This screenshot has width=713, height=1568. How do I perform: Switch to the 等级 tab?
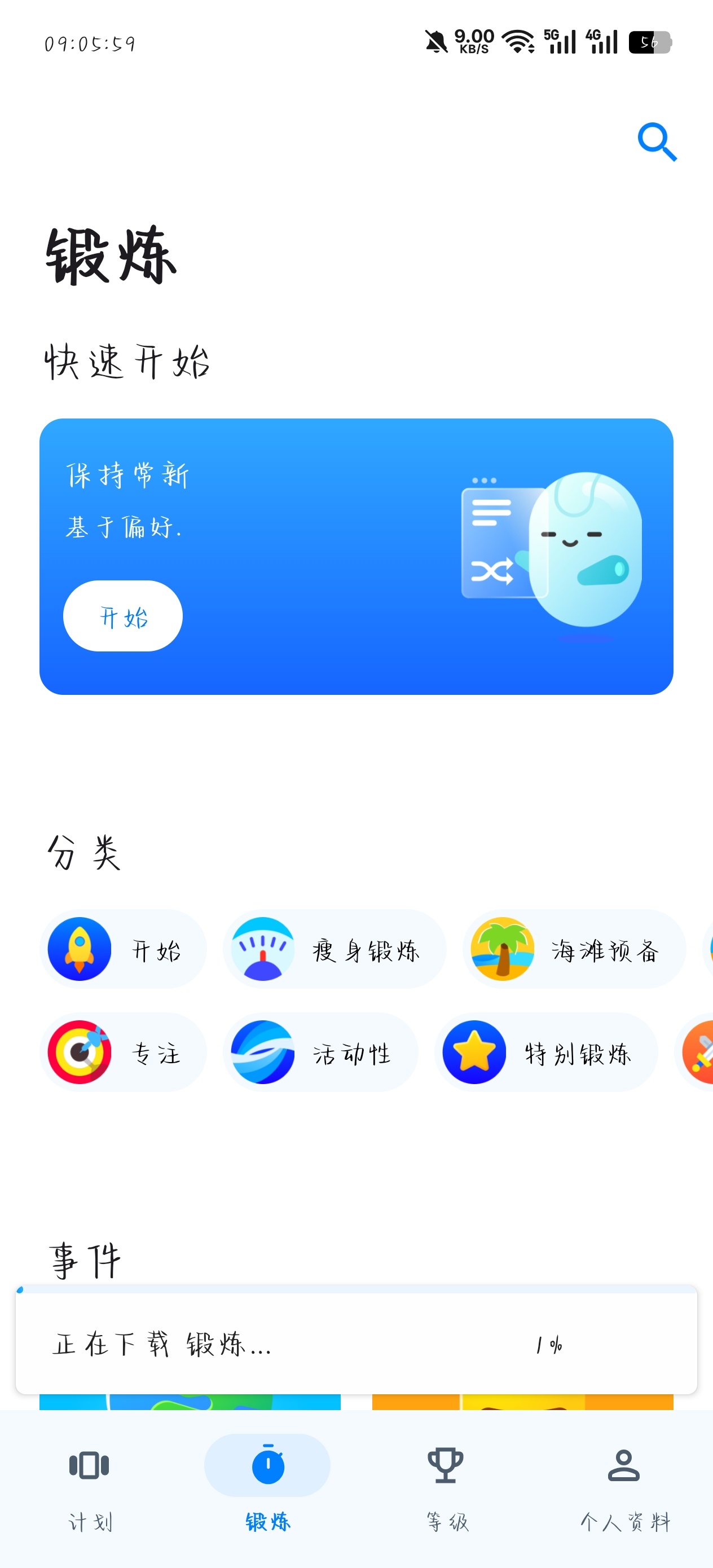tap(444, 1485)
